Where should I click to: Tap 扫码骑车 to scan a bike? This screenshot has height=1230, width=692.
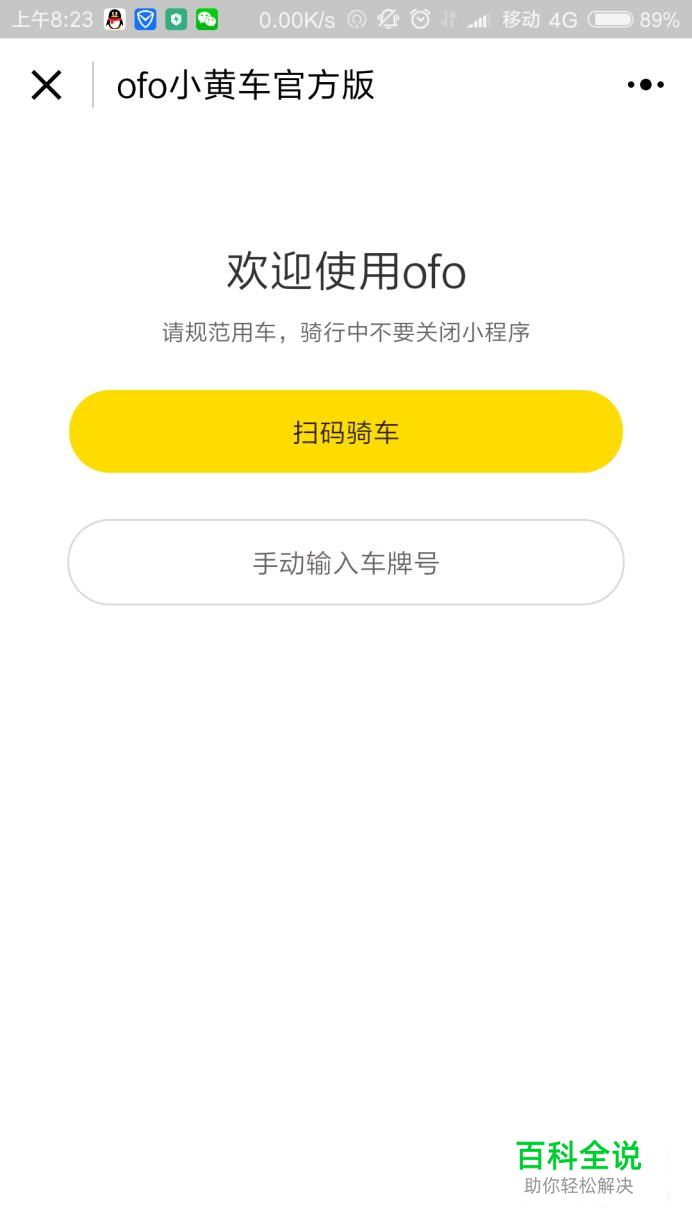(346, 432)
